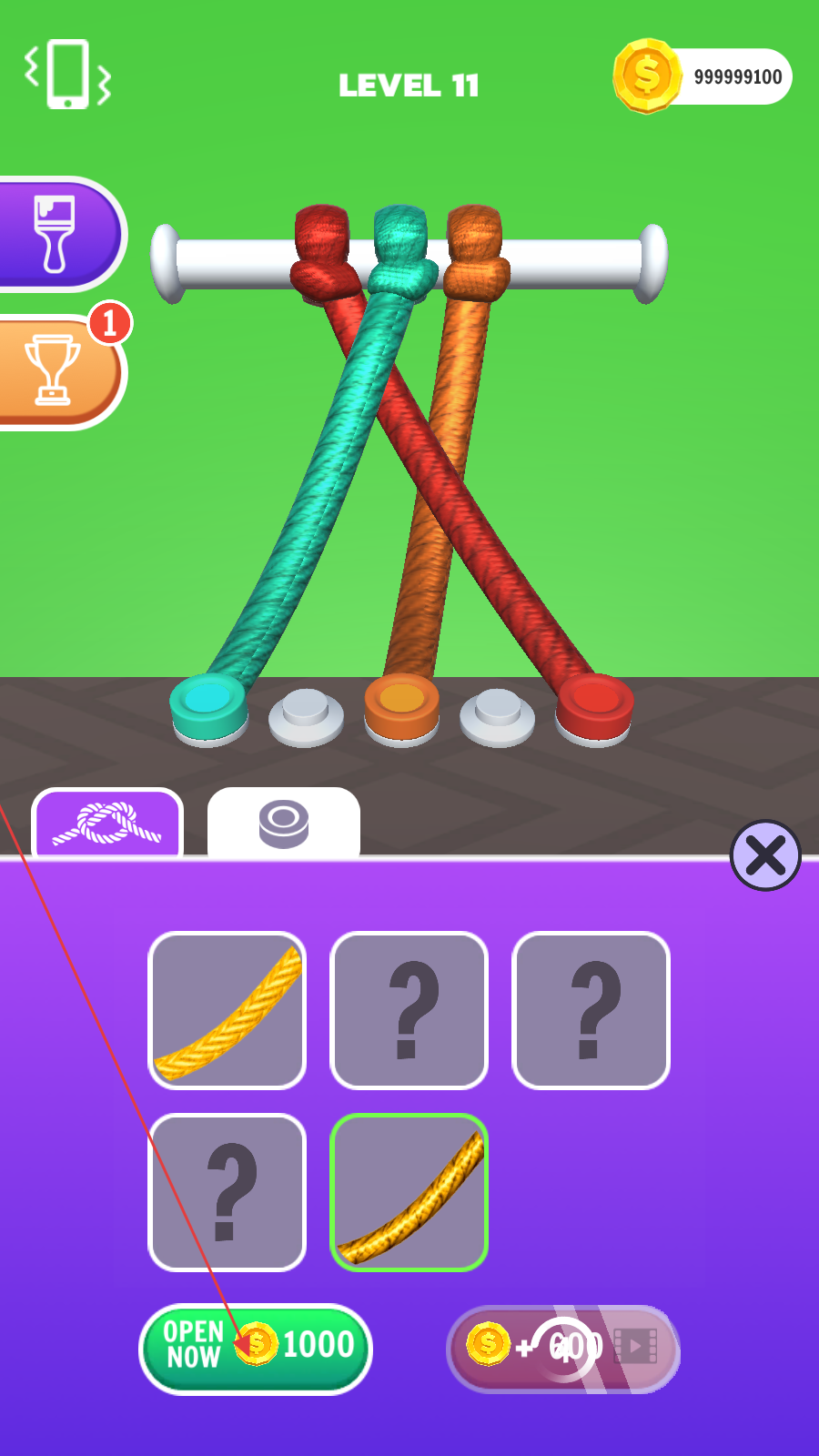This screenshot has height=1456, width=819.
Task: Tap the red peg on the floor
Action: 595,710
